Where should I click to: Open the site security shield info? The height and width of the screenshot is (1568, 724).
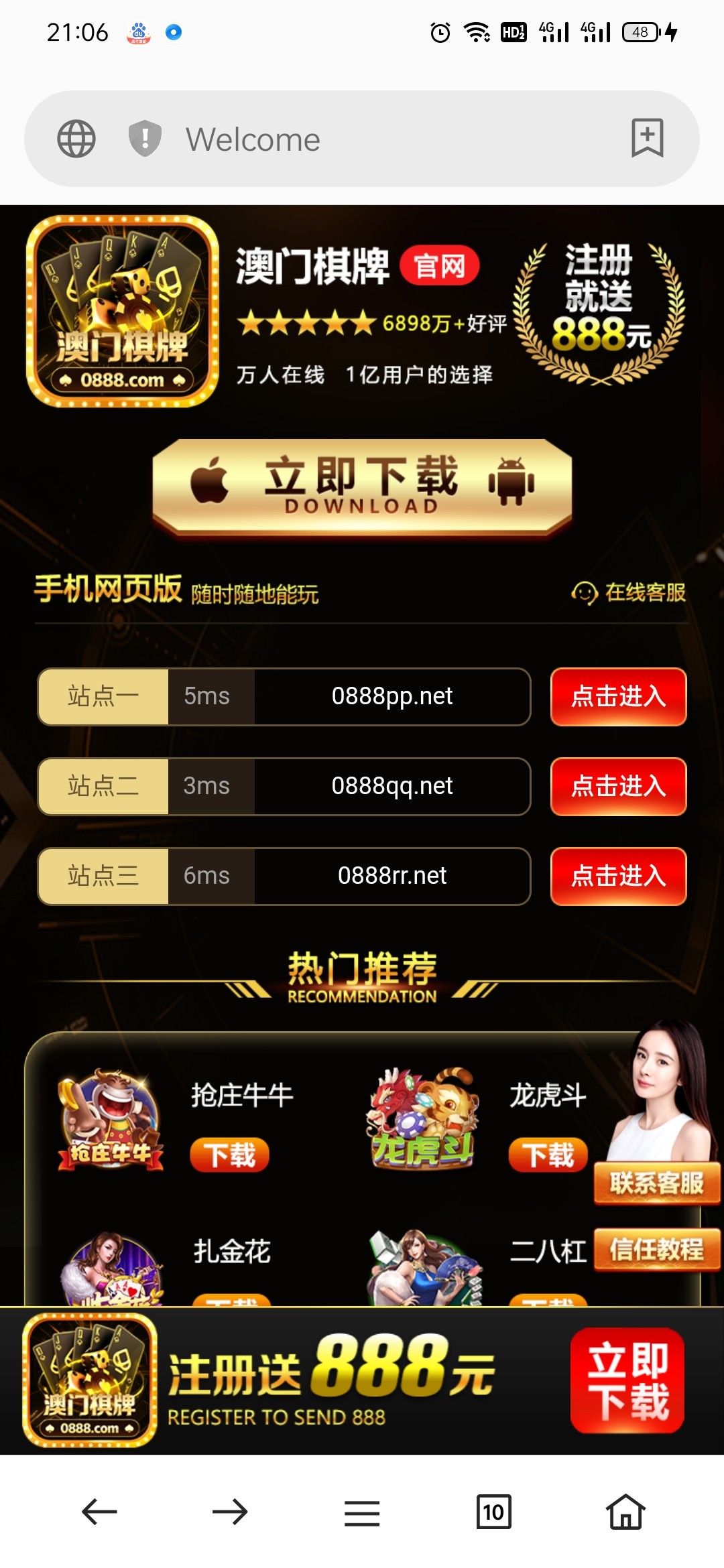[145, 139]
